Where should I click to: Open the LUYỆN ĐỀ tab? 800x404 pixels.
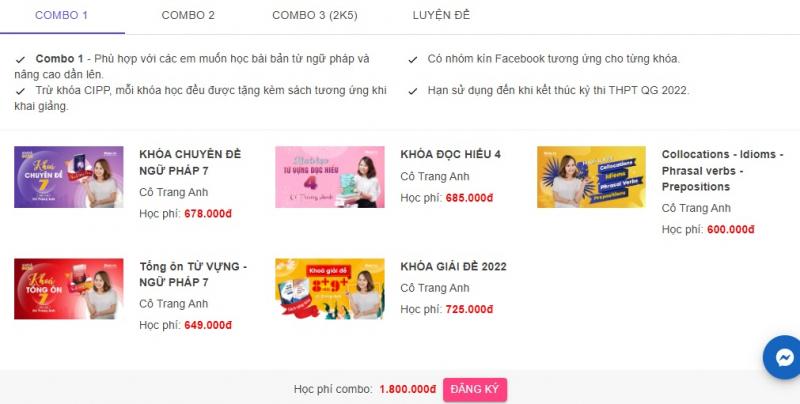[x=441, y=16]
